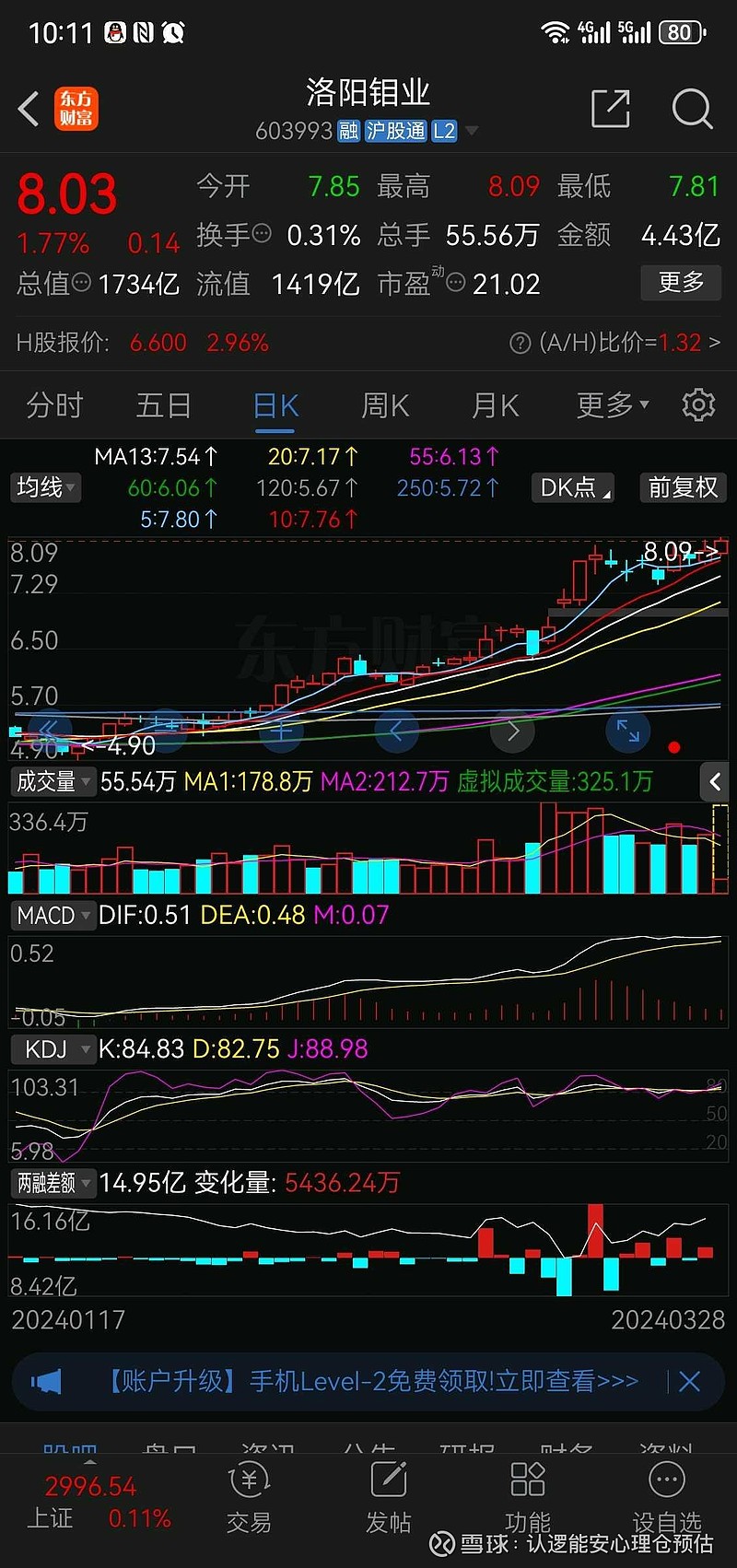Image resolution: width=737 pixels, height=1568 pixels.
Task: Change the KDJ indicator dropdown
Action: [54, 1048]
